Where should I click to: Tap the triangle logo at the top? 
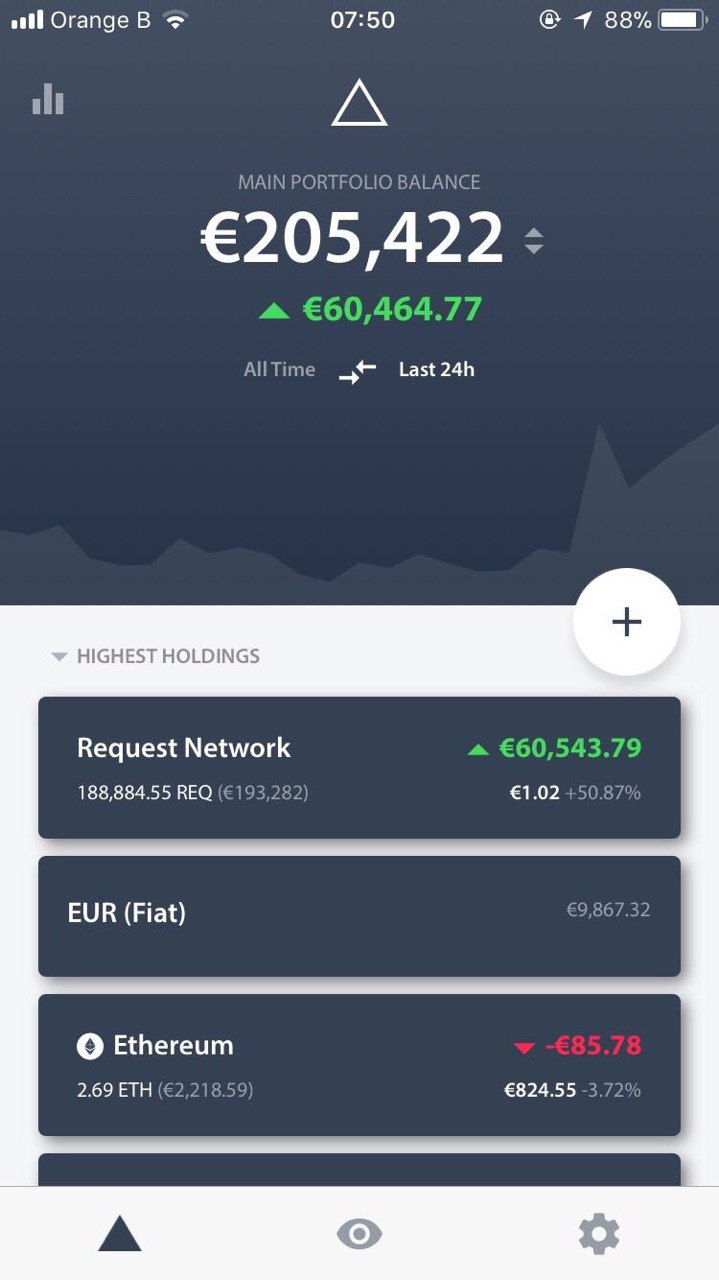(359, 104)
